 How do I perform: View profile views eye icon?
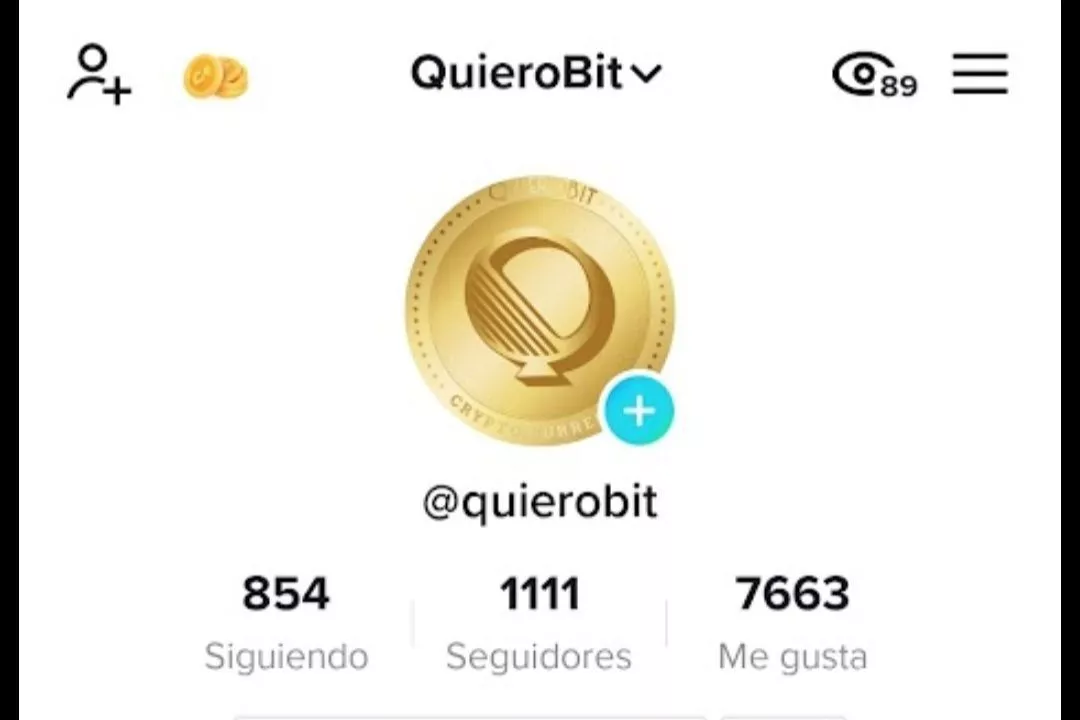click(x=873, y=75)
